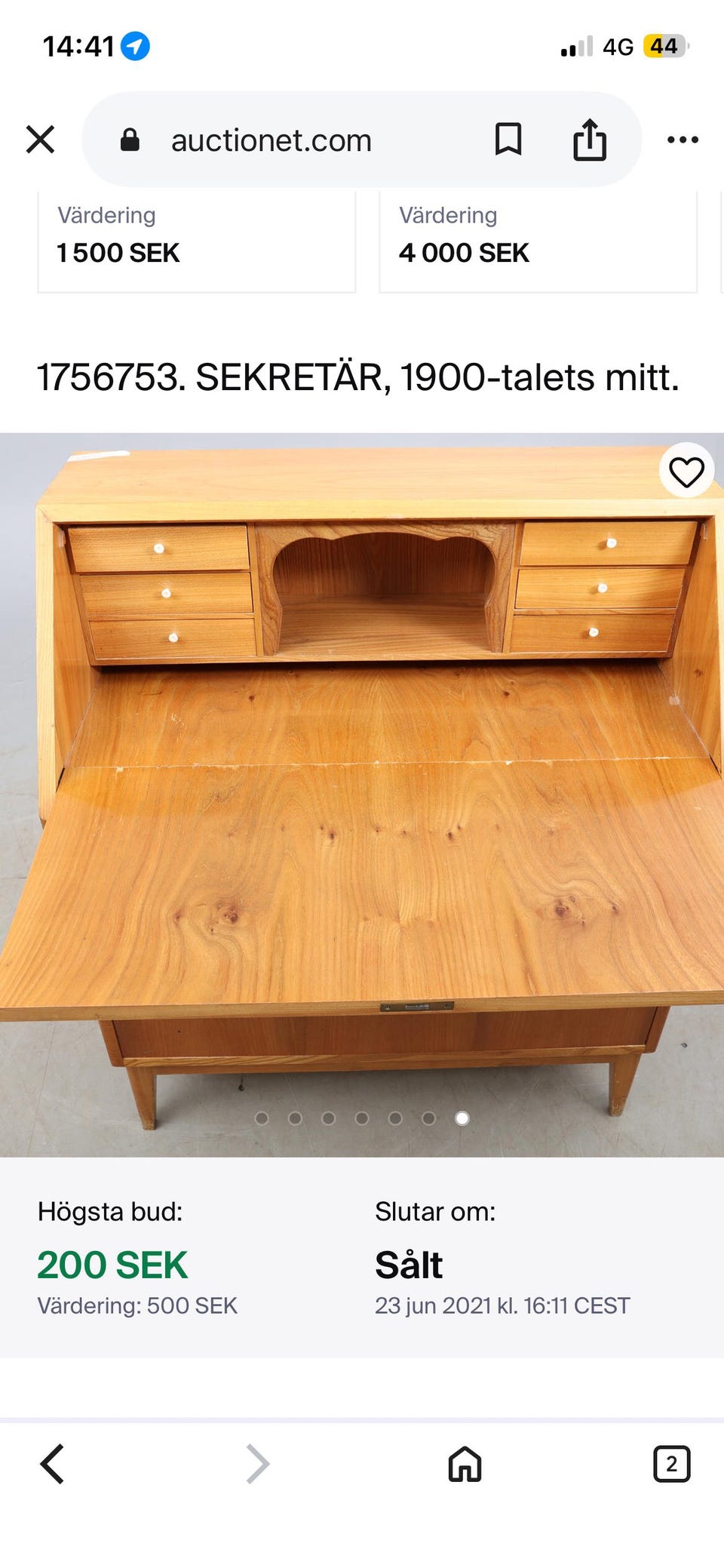Open the item card valued 1 500 SEK
The height and width of the screenshot is (1568, 724).
[197, 241]
